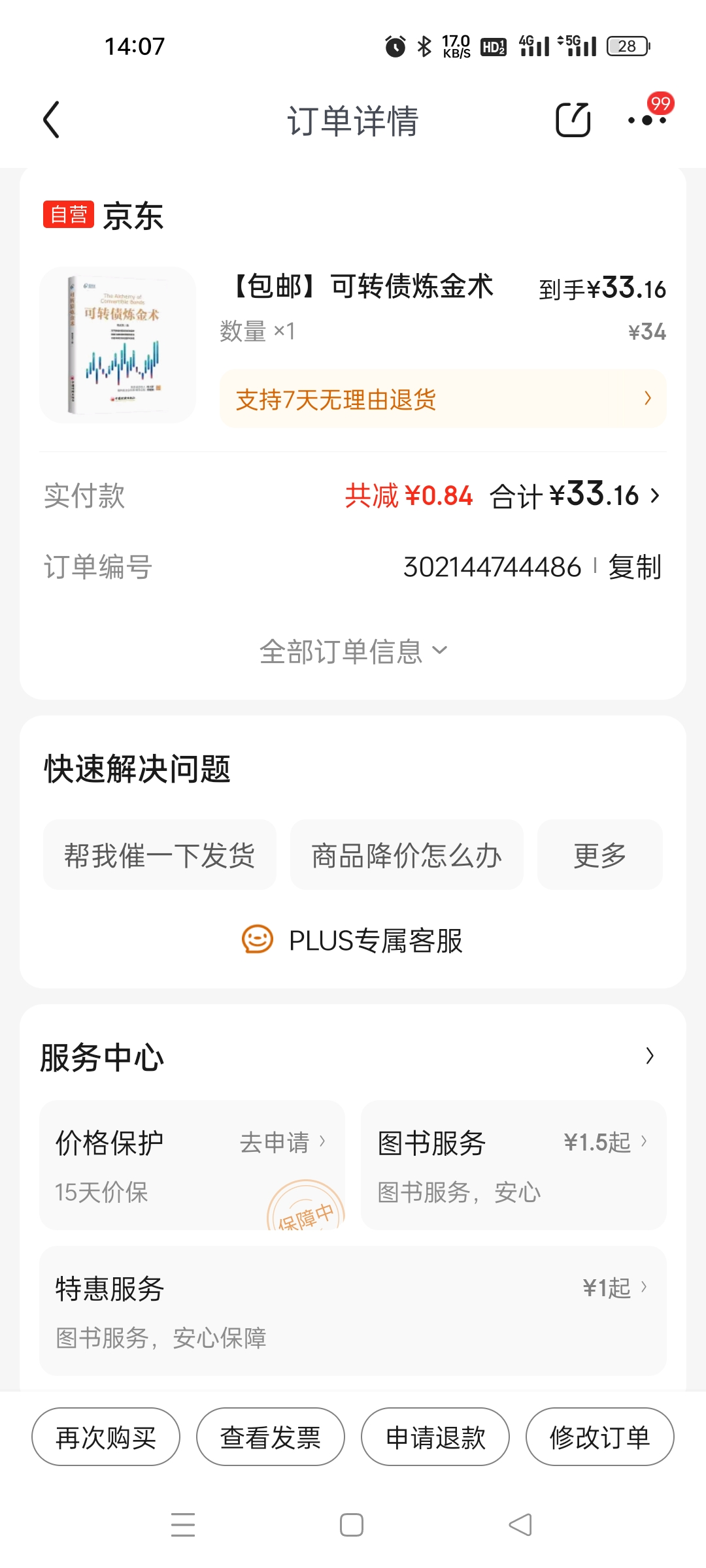View 支持7天无理由退货 return policy
The height and width of the screenshot is (1568, 706).
coord(443,399)
